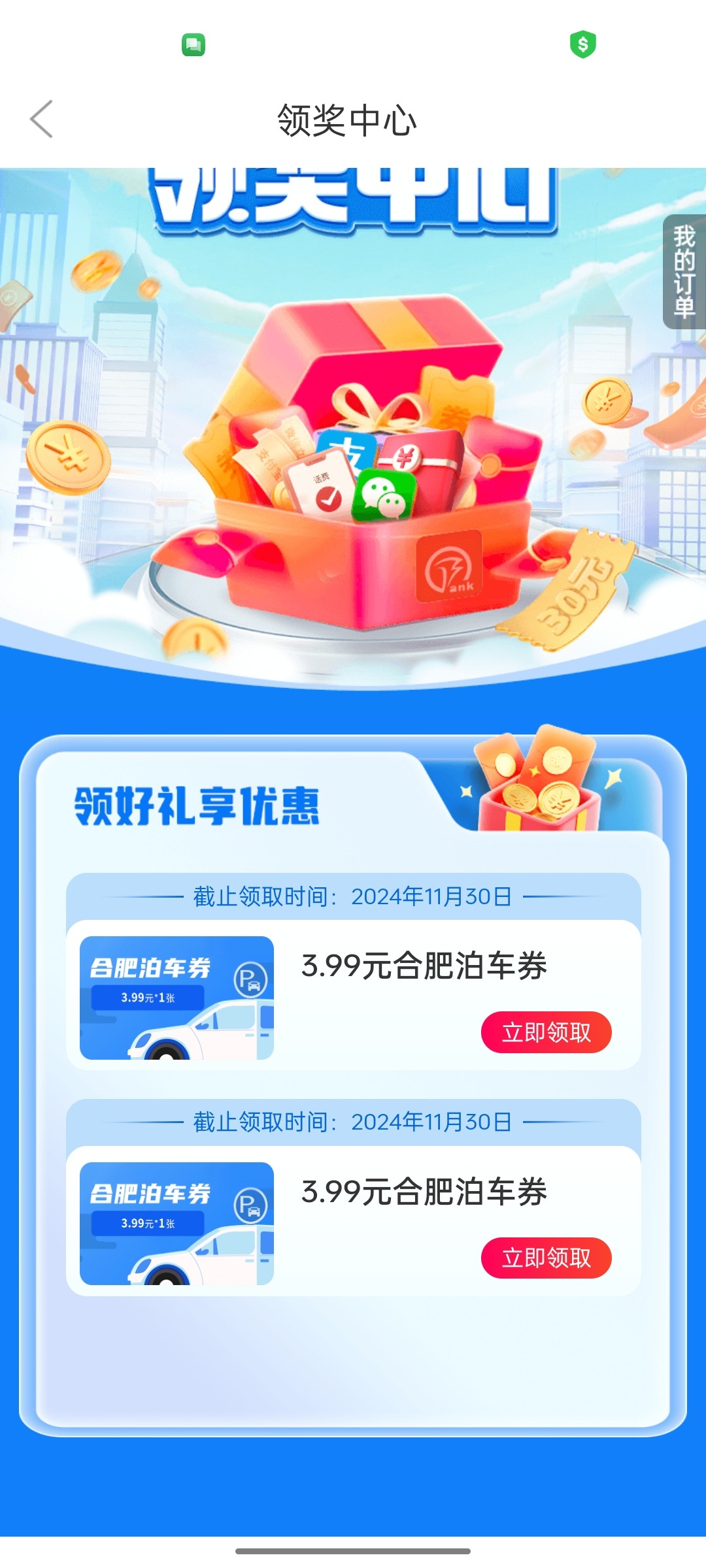Viewport: 706px width, 1568px height.
Task: Claim the second 3.99元合肥泊车券 with 立即领取
Action: 546,1258
